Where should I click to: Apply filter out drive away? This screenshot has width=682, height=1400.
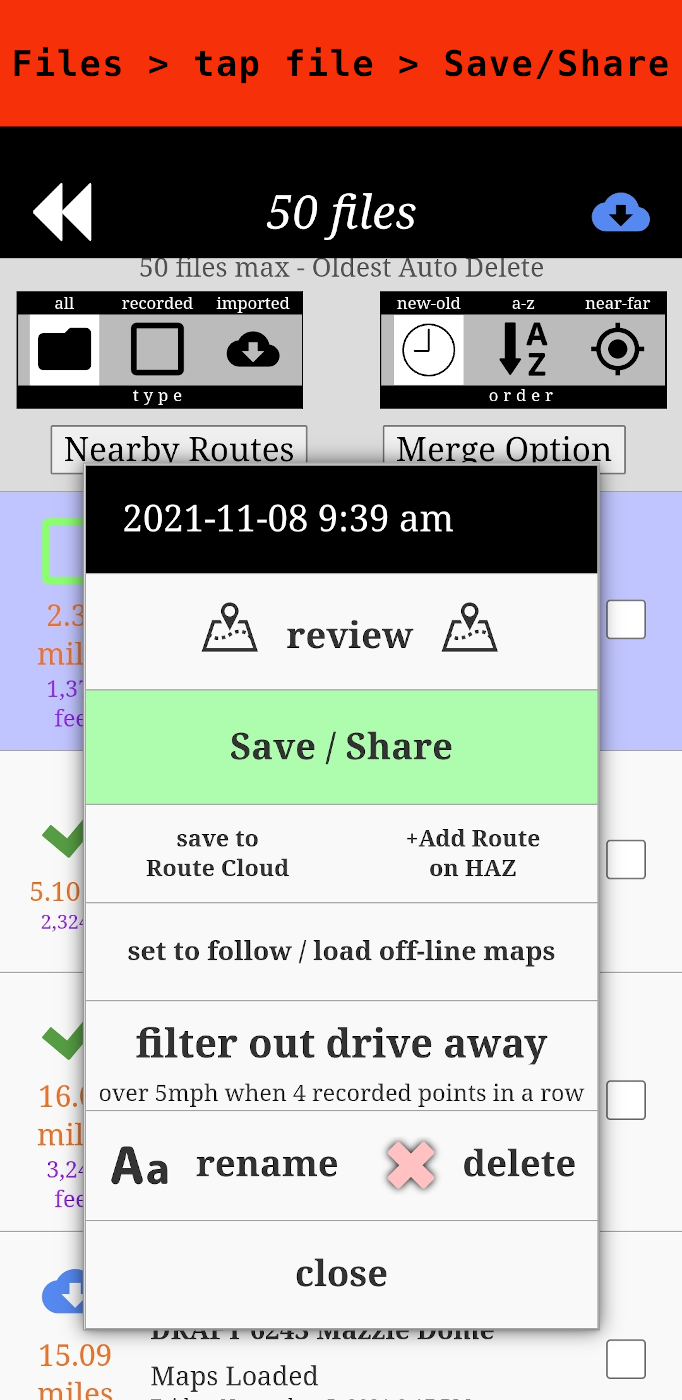(341, 1056)
